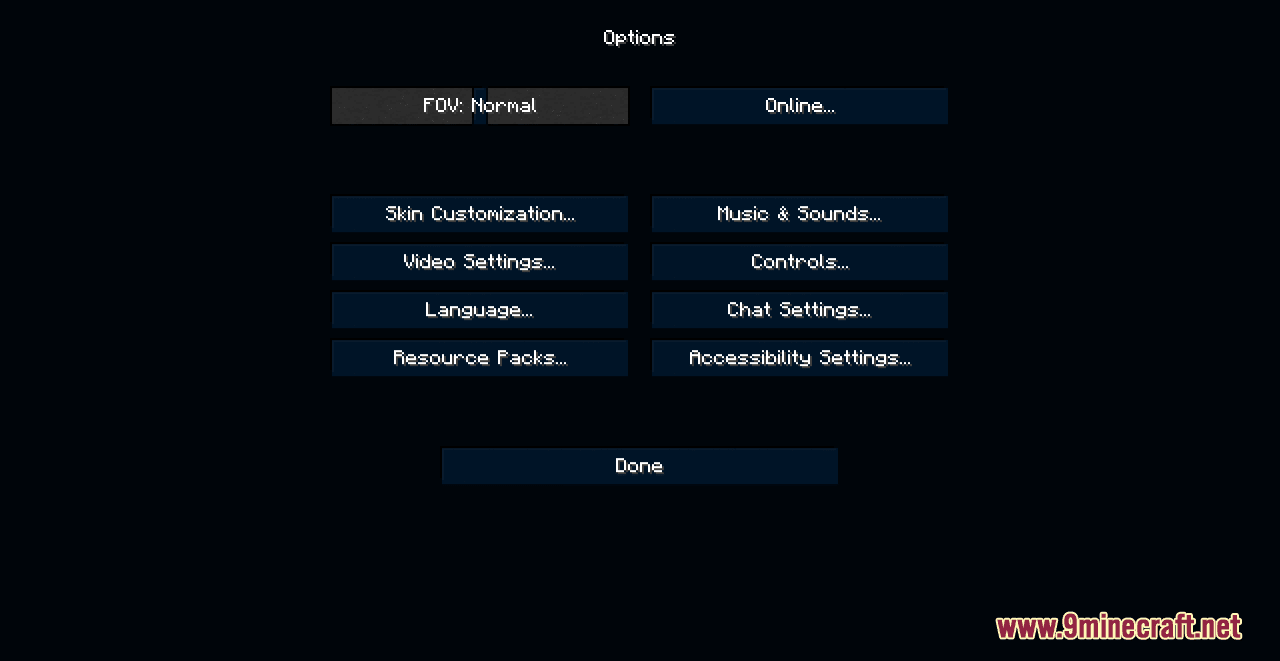Select the Language option
Image resolution: width=1280 pixels, height=661 pixels.
tap(480, 310)
